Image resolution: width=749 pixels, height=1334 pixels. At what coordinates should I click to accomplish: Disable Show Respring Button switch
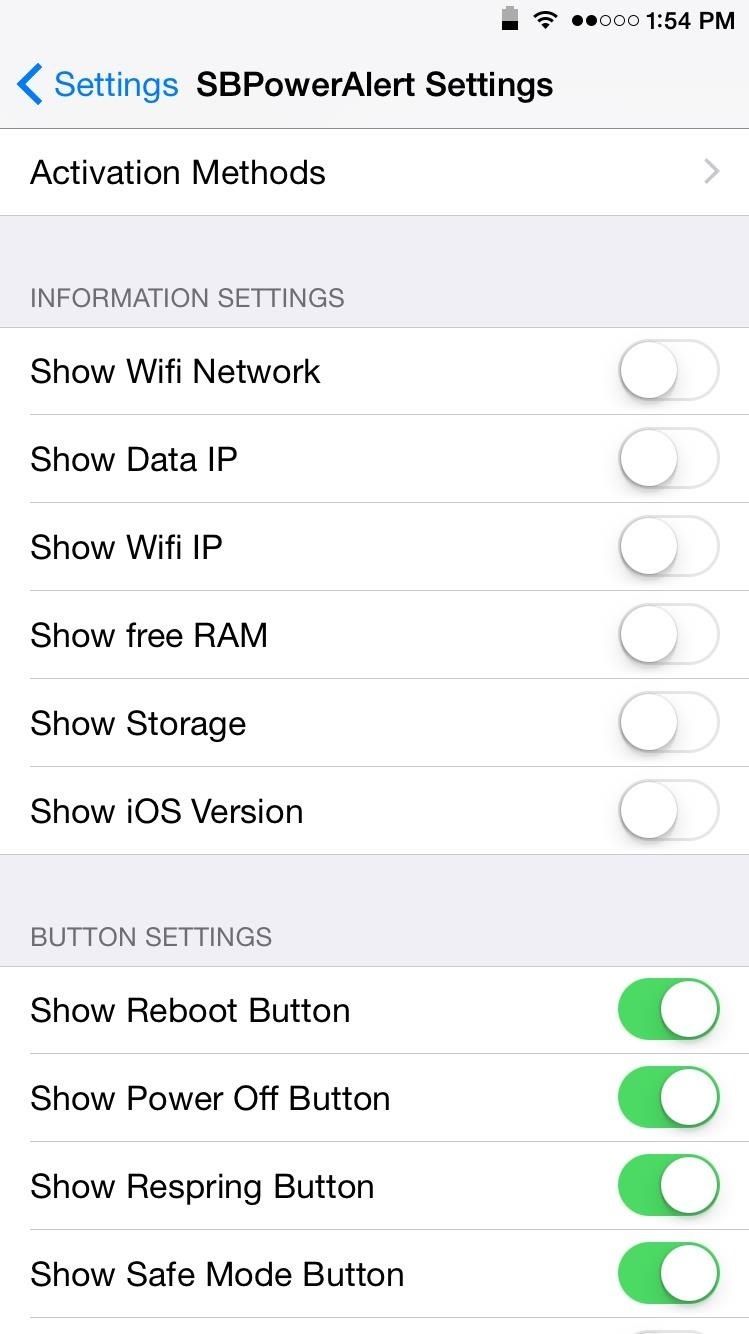(x=668, y=1186)
